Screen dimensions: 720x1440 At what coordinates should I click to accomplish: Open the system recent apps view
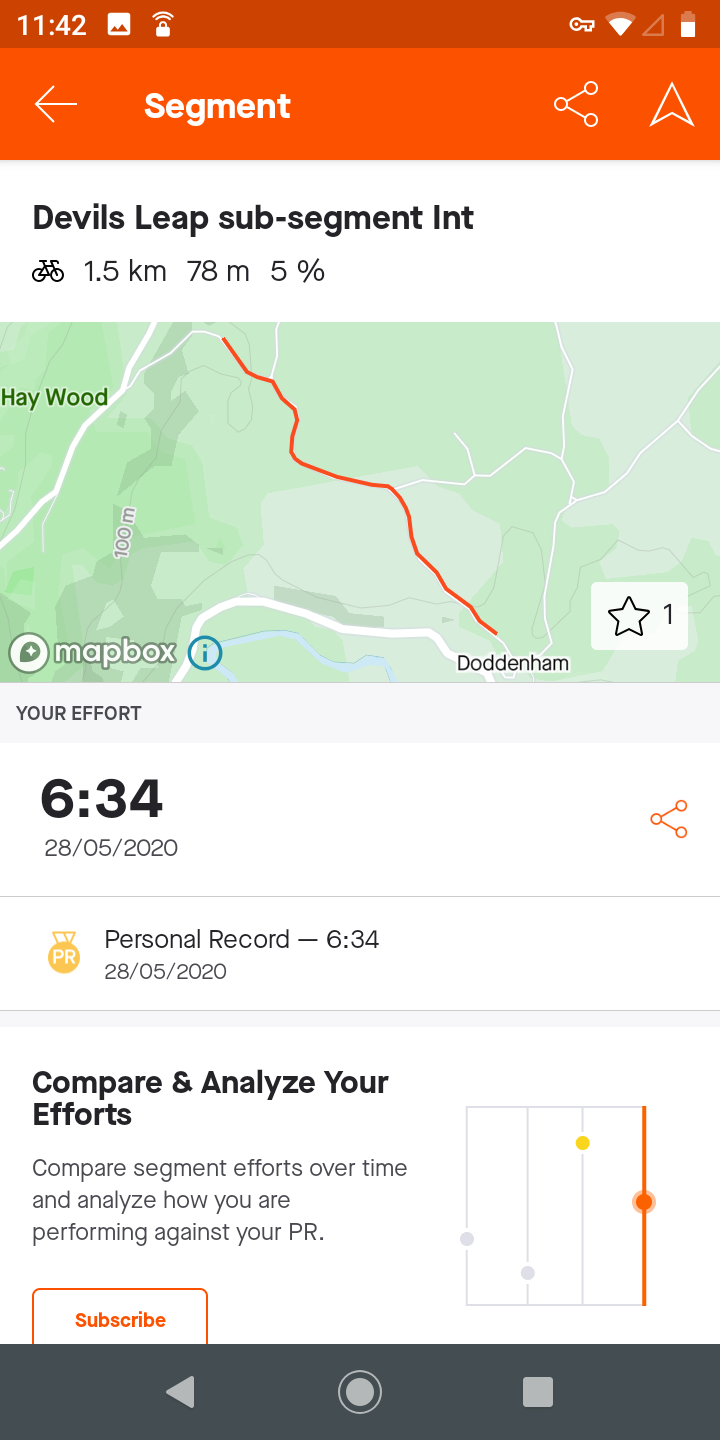[538, 1392]
